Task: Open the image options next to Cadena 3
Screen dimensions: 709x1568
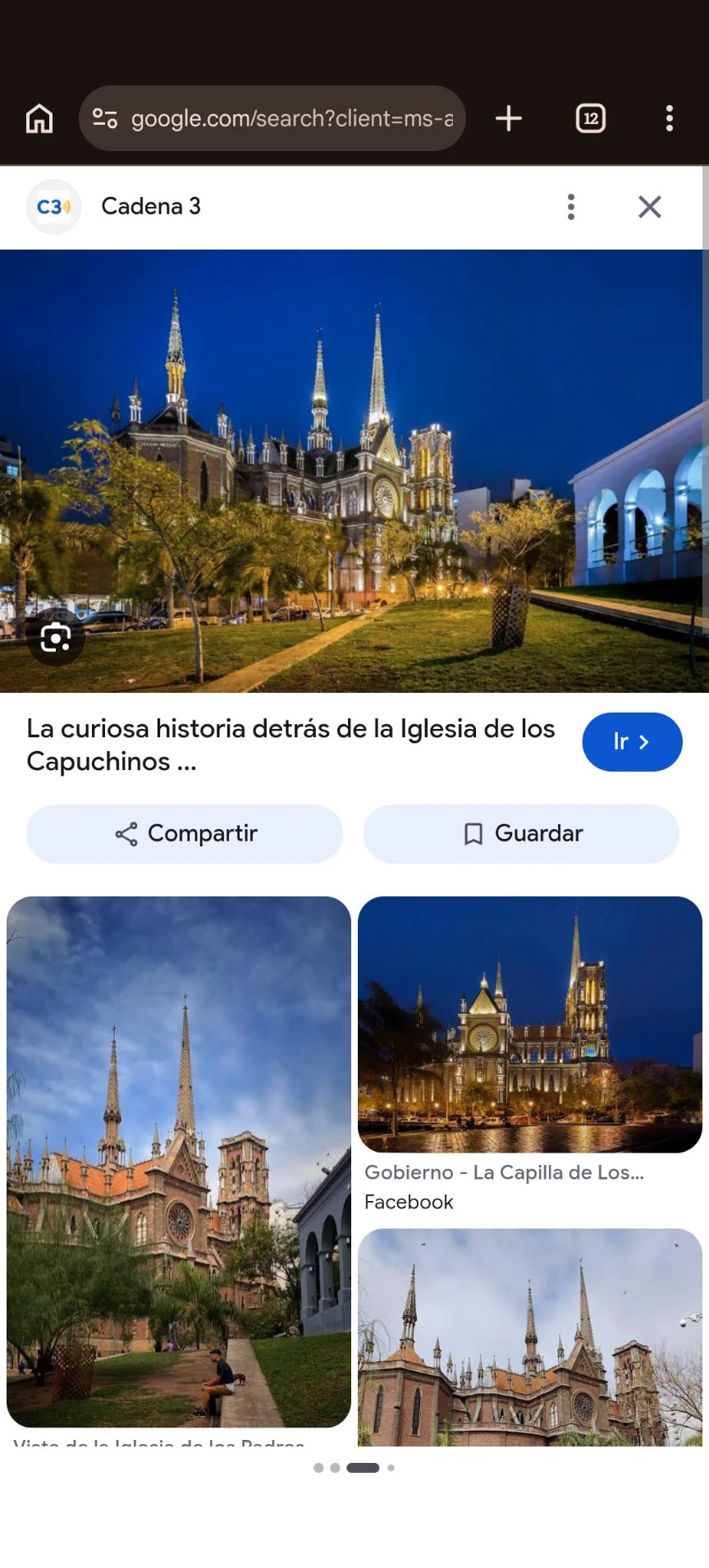Action: click(x=571, y=207)
